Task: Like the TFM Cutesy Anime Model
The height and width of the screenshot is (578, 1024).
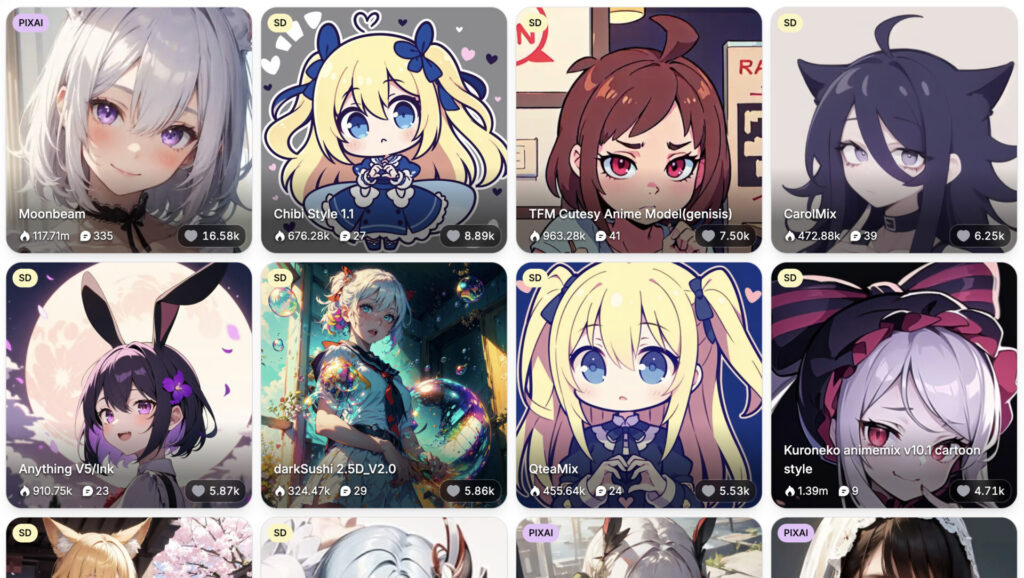Action: pyautogui.click(x=721, y=236)
